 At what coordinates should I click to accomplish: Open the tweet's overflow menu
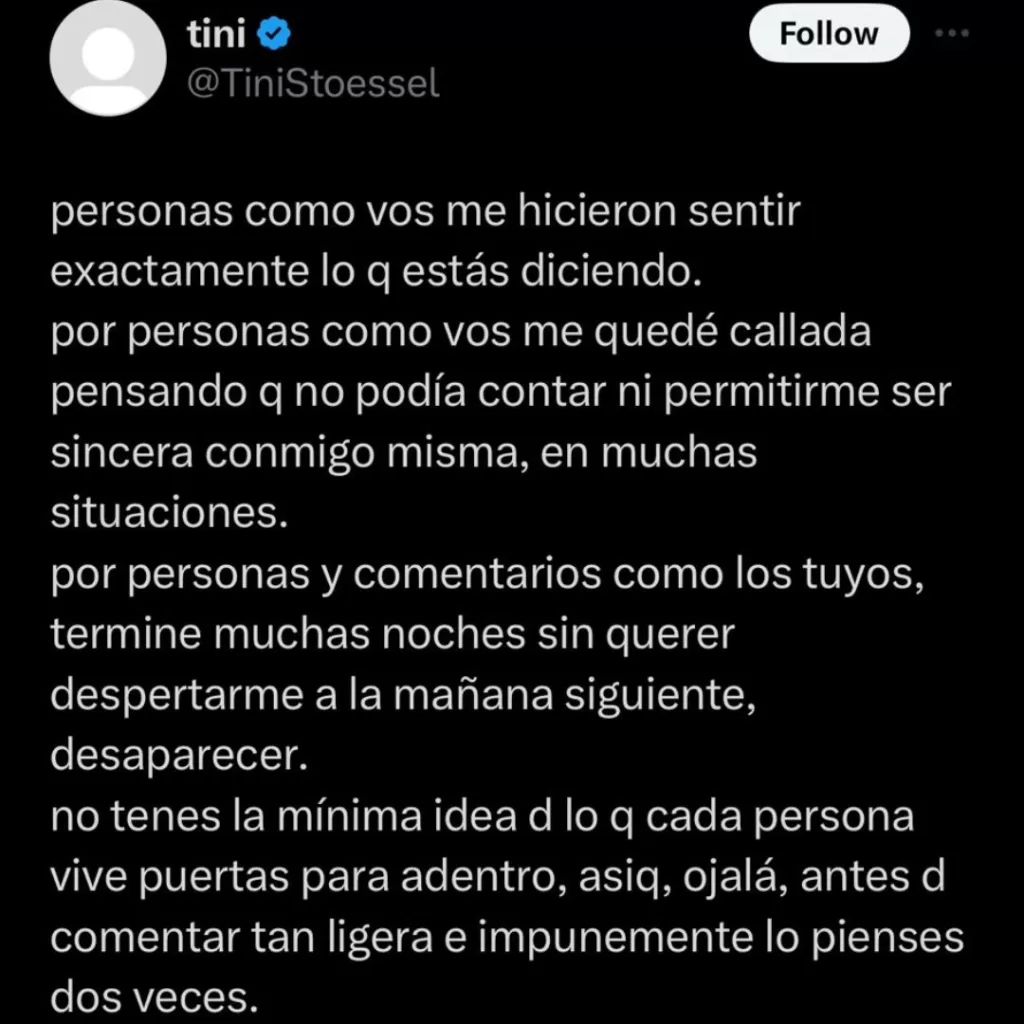[952, 34]
